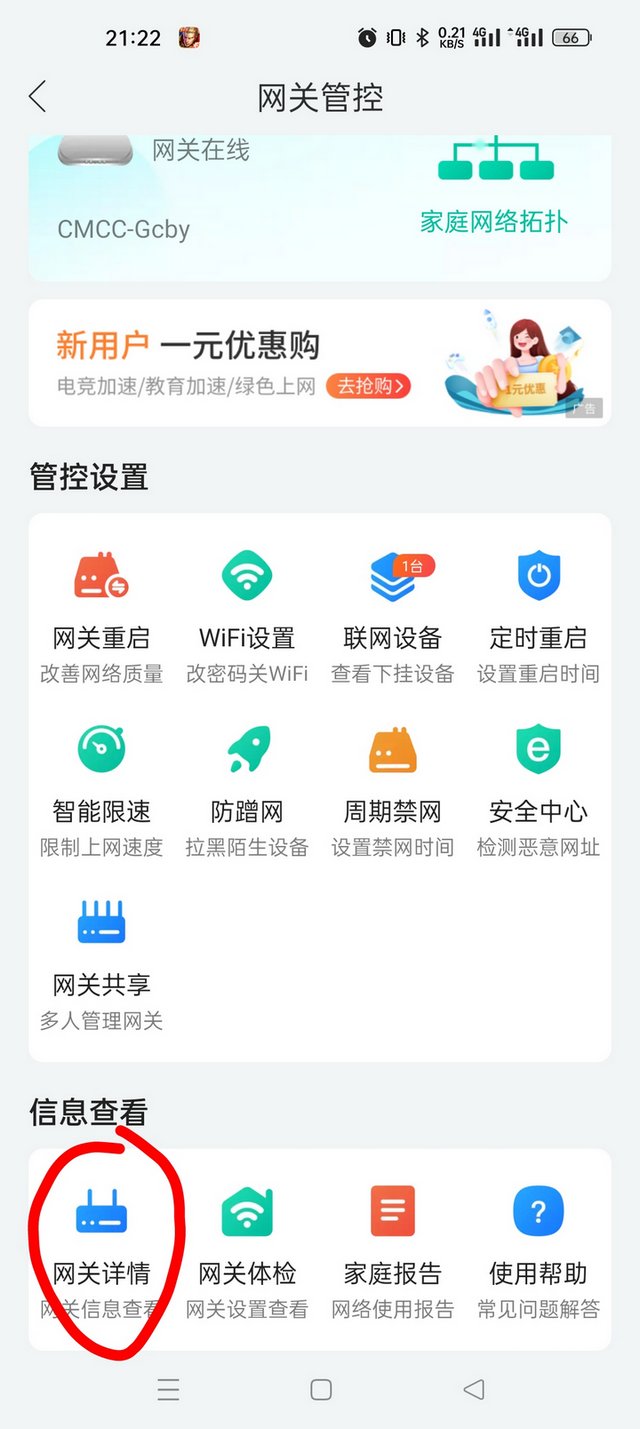Tap the 去抢购 promo button
Image resolution: width=640 pixels, height=1429 pixels.
pyautogui.click(x=368, y=386)
